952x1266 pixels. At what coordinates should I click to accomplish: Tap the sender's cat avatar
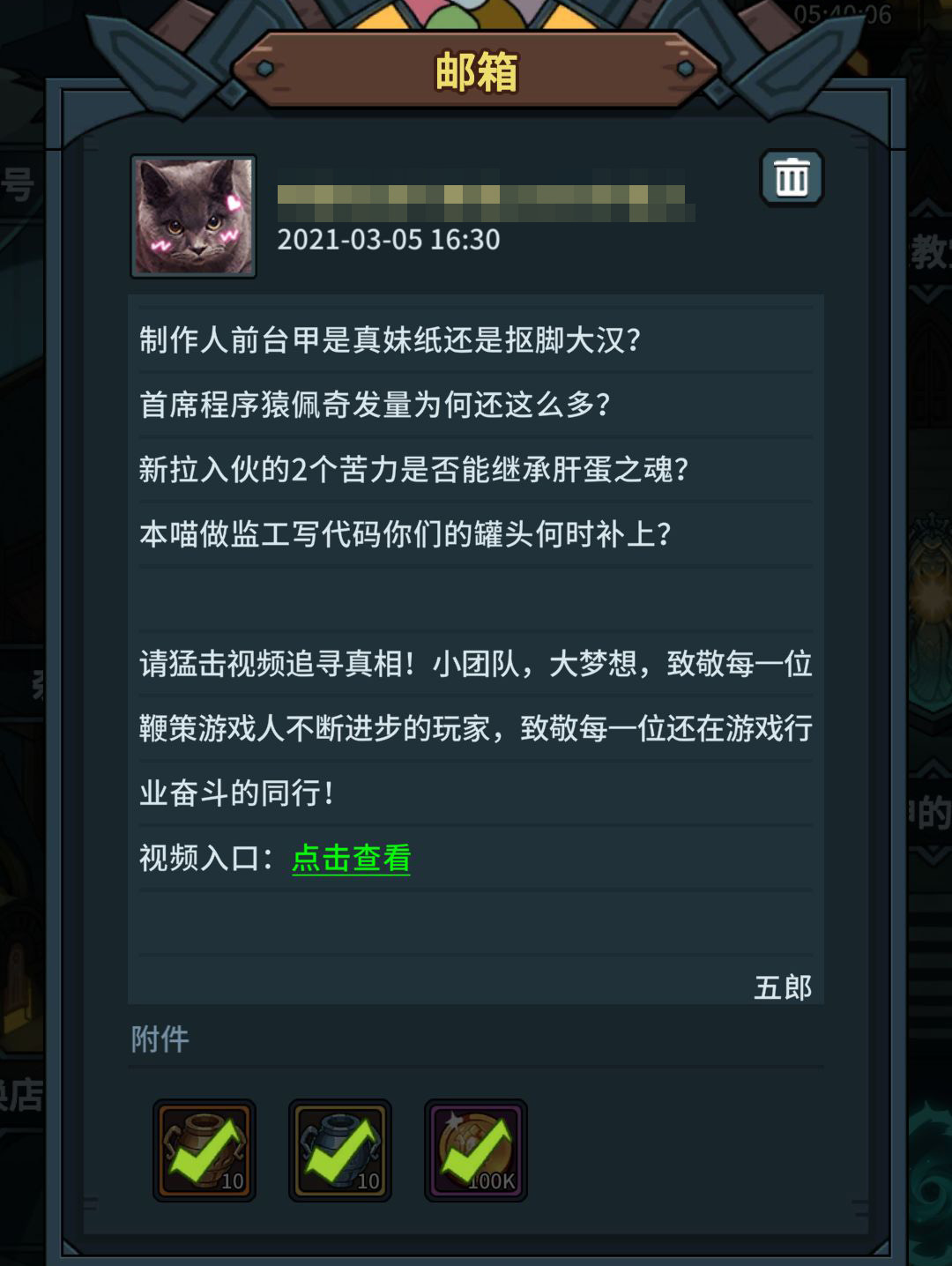[194, 216]
